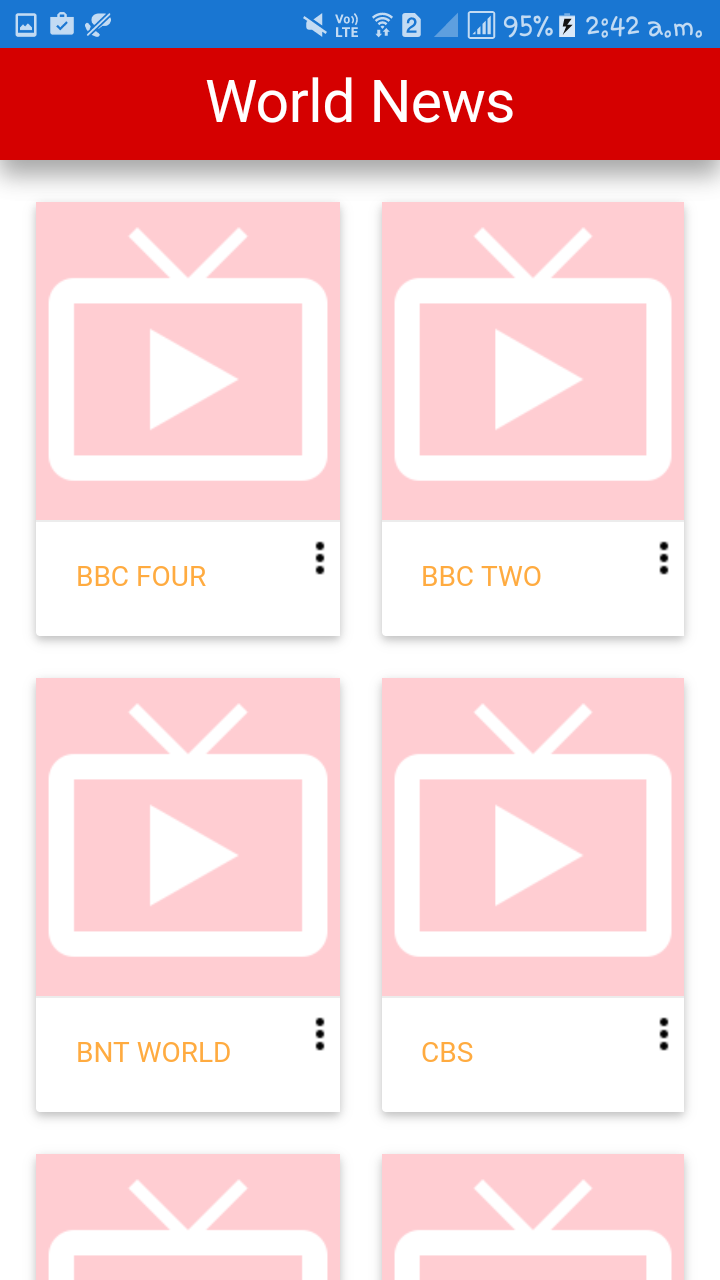The width and height of the screenshot is (720, 1280).
Task: Open the BBC FOUR channel card
Action: click(188, 362)
